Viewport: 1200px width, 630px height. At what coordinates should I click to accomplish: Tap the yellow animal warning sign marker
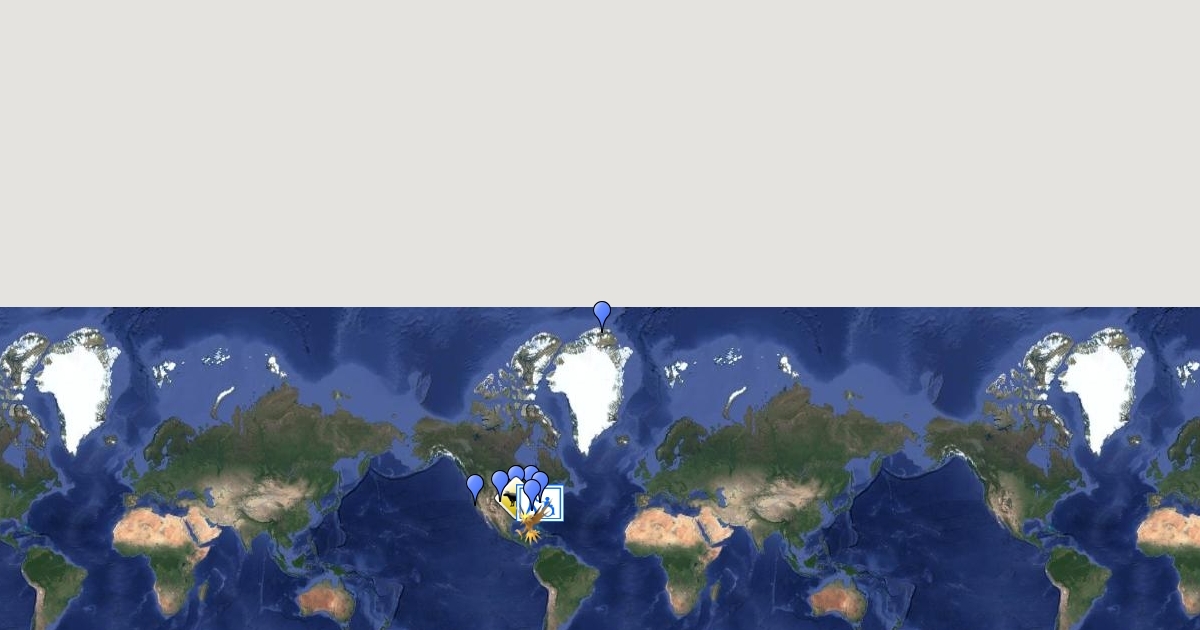[508, 500]
